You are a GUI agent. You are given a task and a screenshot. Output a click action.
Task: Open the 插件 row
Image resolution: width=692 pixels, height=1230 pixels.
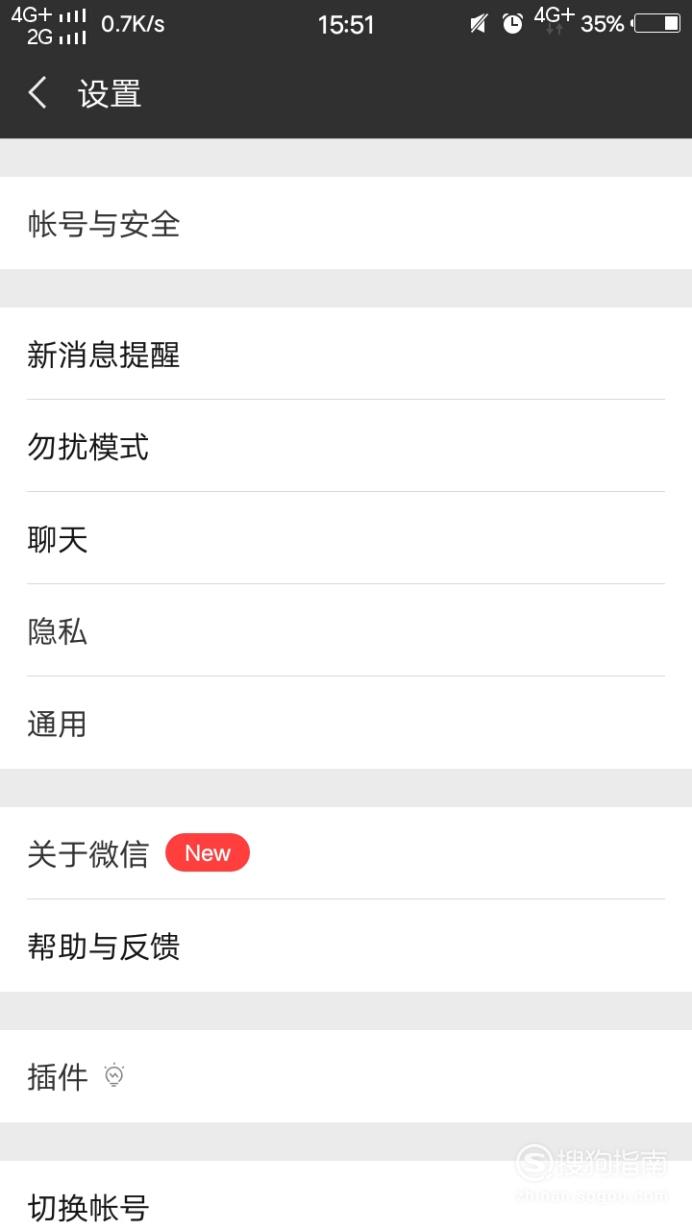click(x=346, y=1076)
